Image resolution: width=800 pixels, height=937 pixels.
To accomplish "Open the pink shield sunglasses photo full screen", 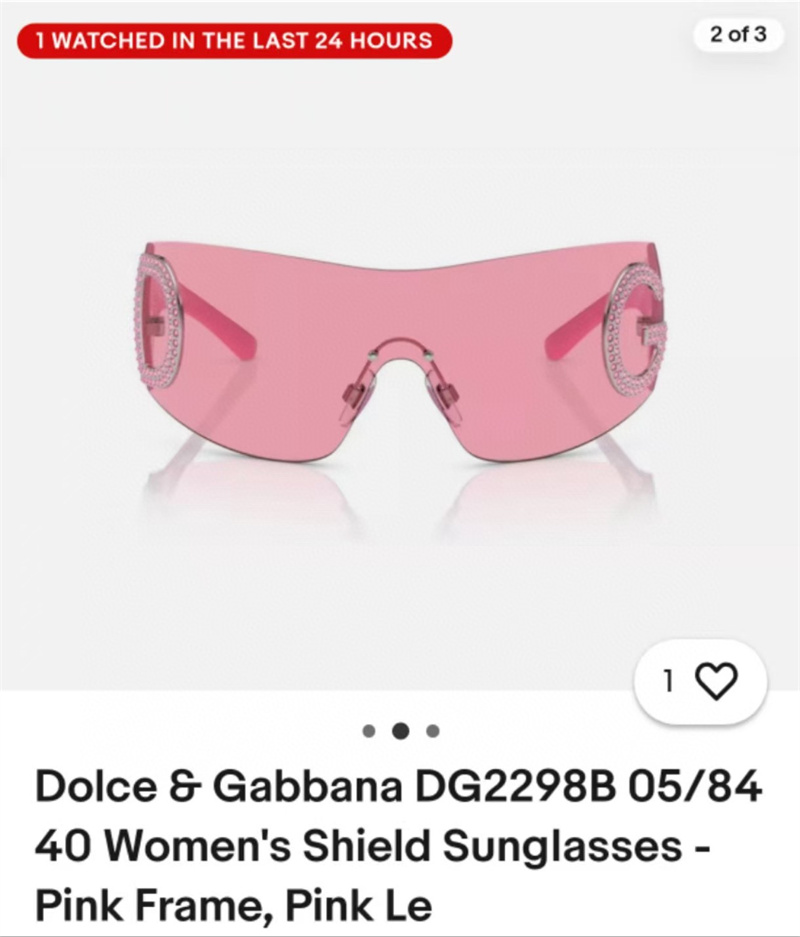I will pyautogui.click(x=400, y=360).
